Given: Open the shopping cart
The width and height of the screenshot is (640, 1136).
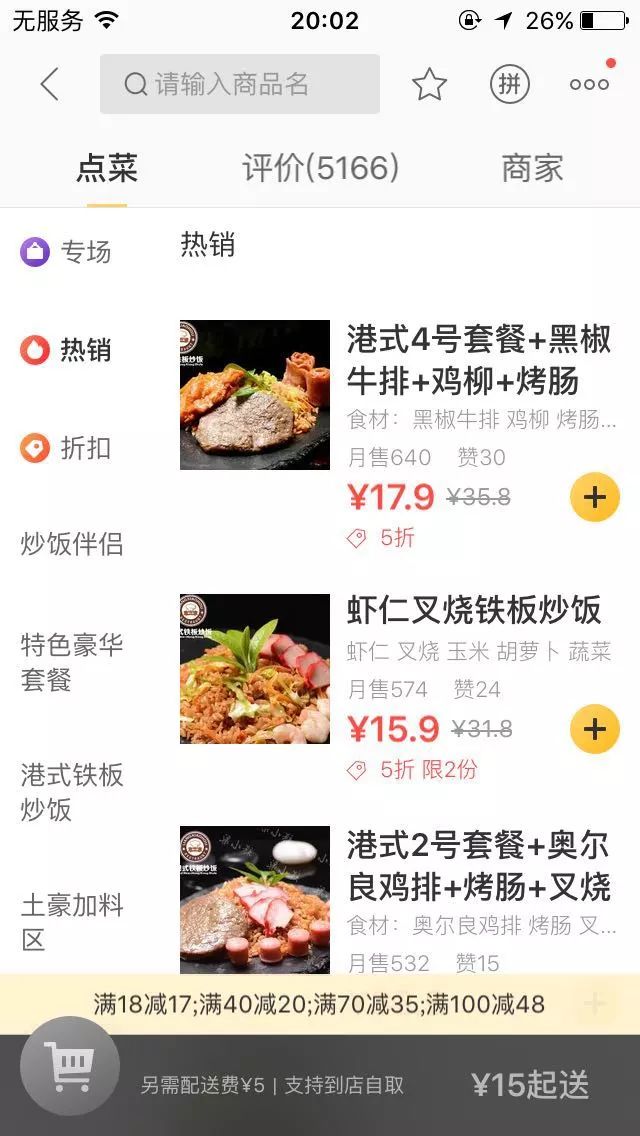Looking at the screenshot, I should coord(70,1066).
